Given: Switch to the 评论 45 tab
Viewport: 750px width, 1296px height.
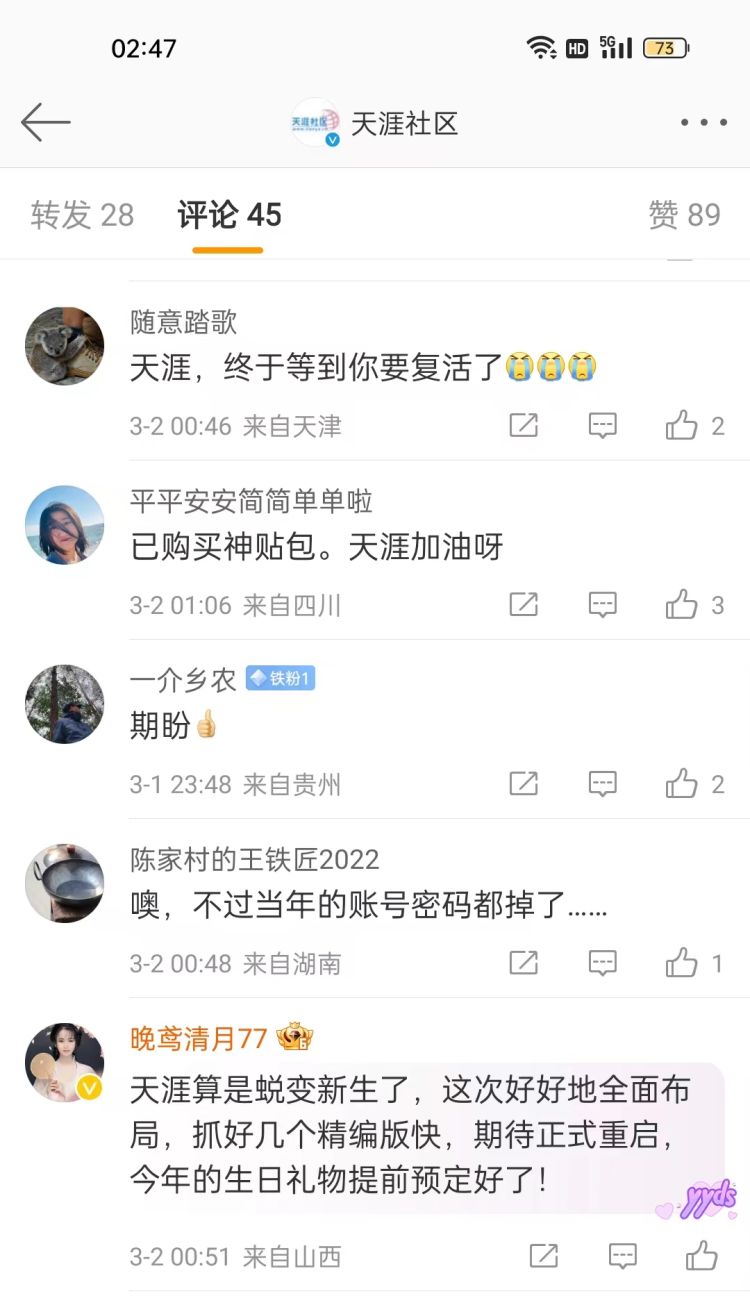Looking at the screenshot, I should coord(229,215).
